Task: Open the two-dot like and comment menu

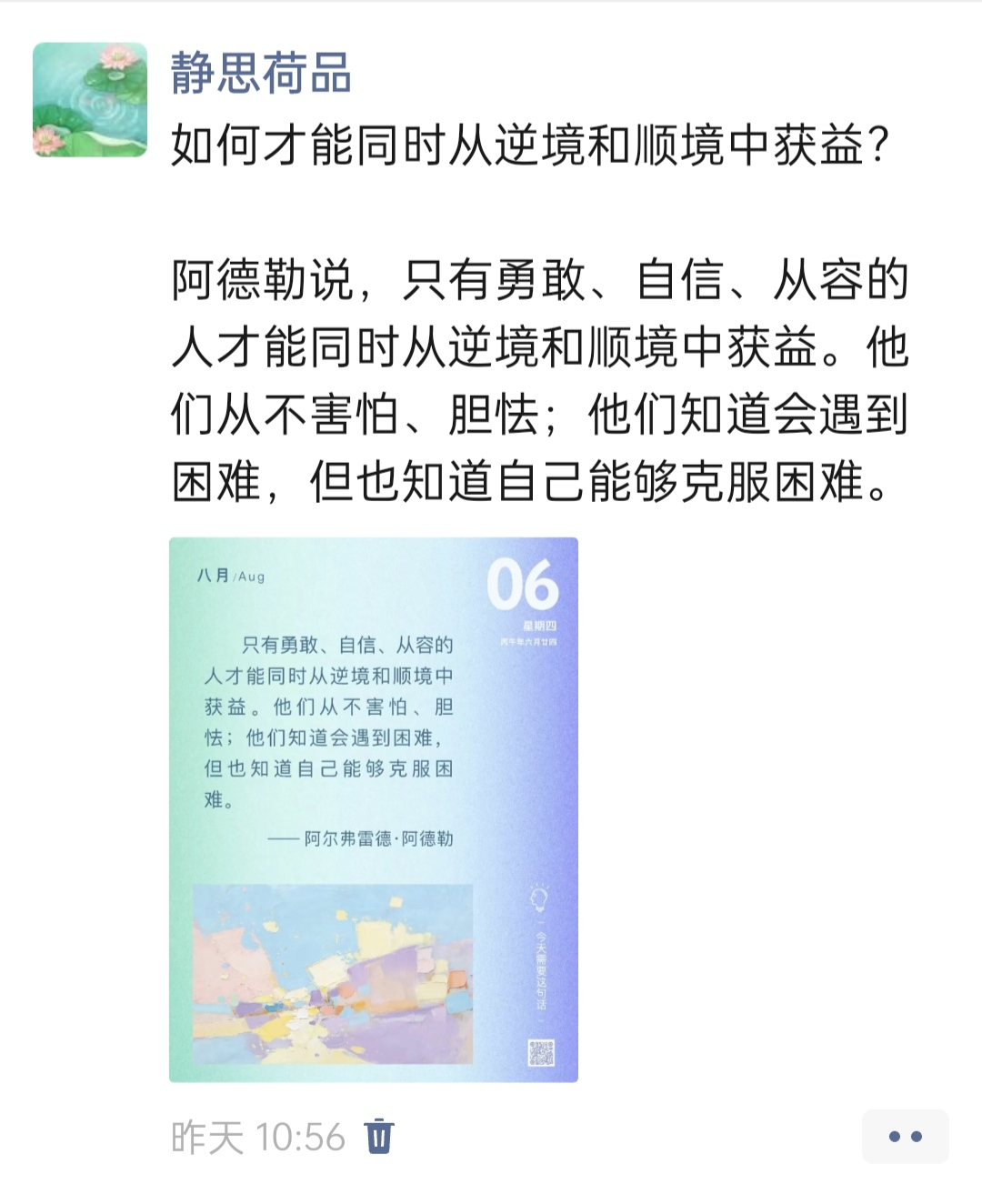Action: click(x=905, y=1137)
